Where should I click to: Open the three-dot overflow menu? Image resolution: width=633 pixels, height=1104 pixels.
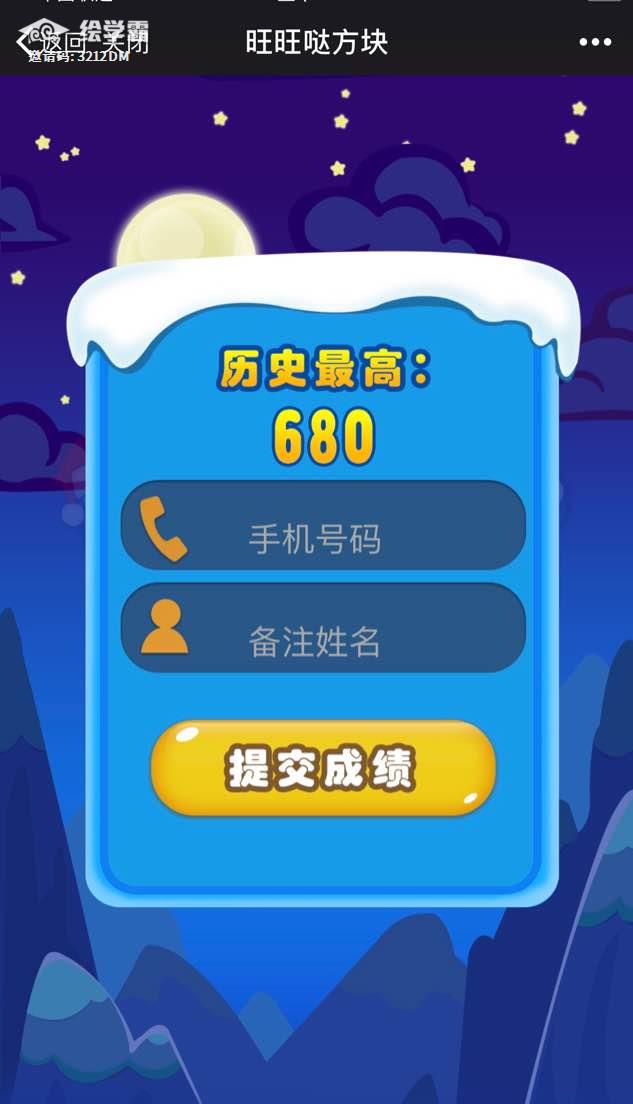[x=595, y=42]
